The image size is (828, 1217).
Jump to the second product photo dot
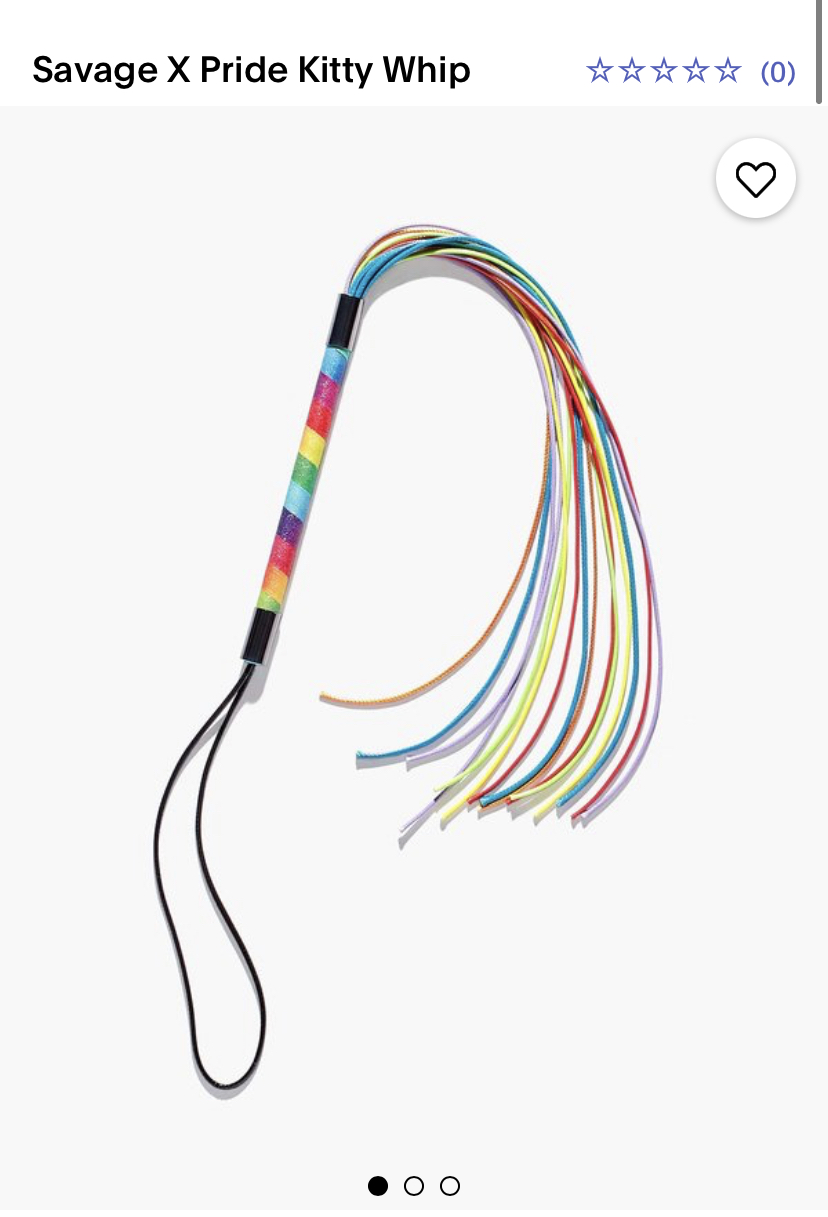[414, 1186]
